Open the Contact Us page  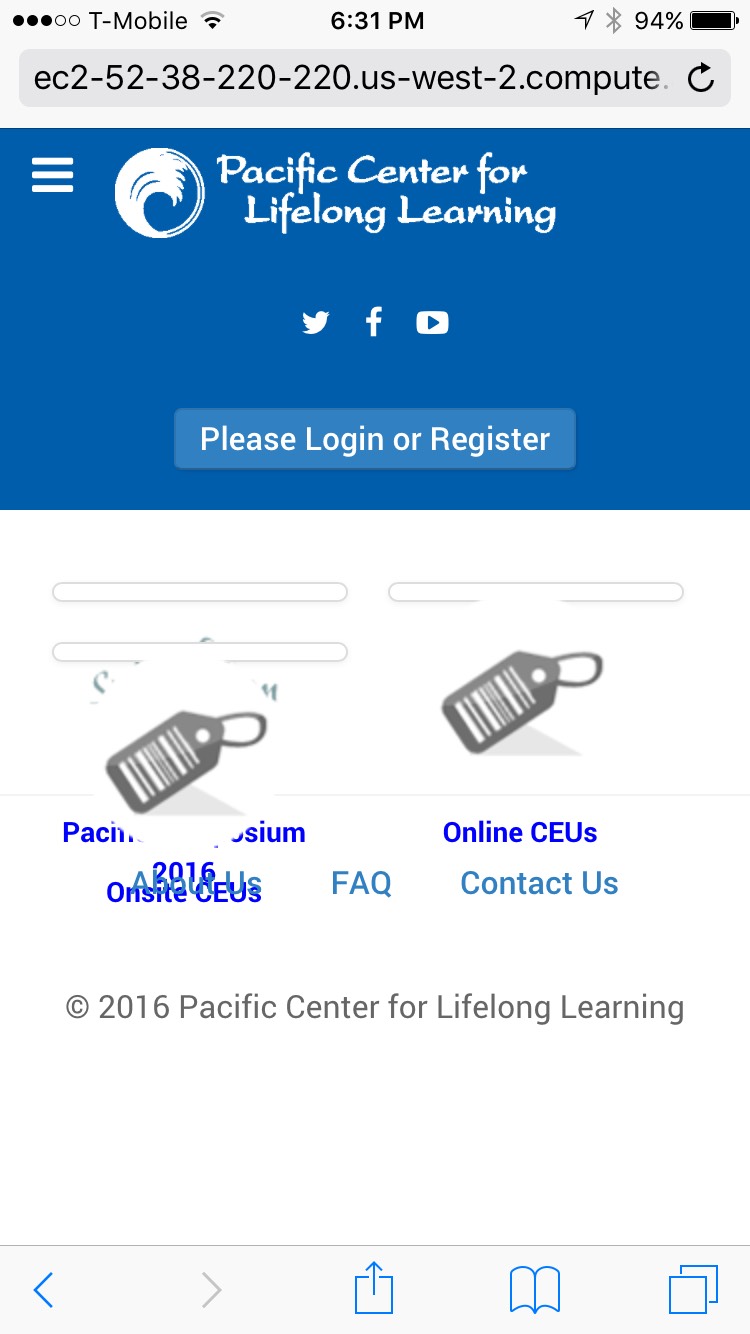pos(539,883)
